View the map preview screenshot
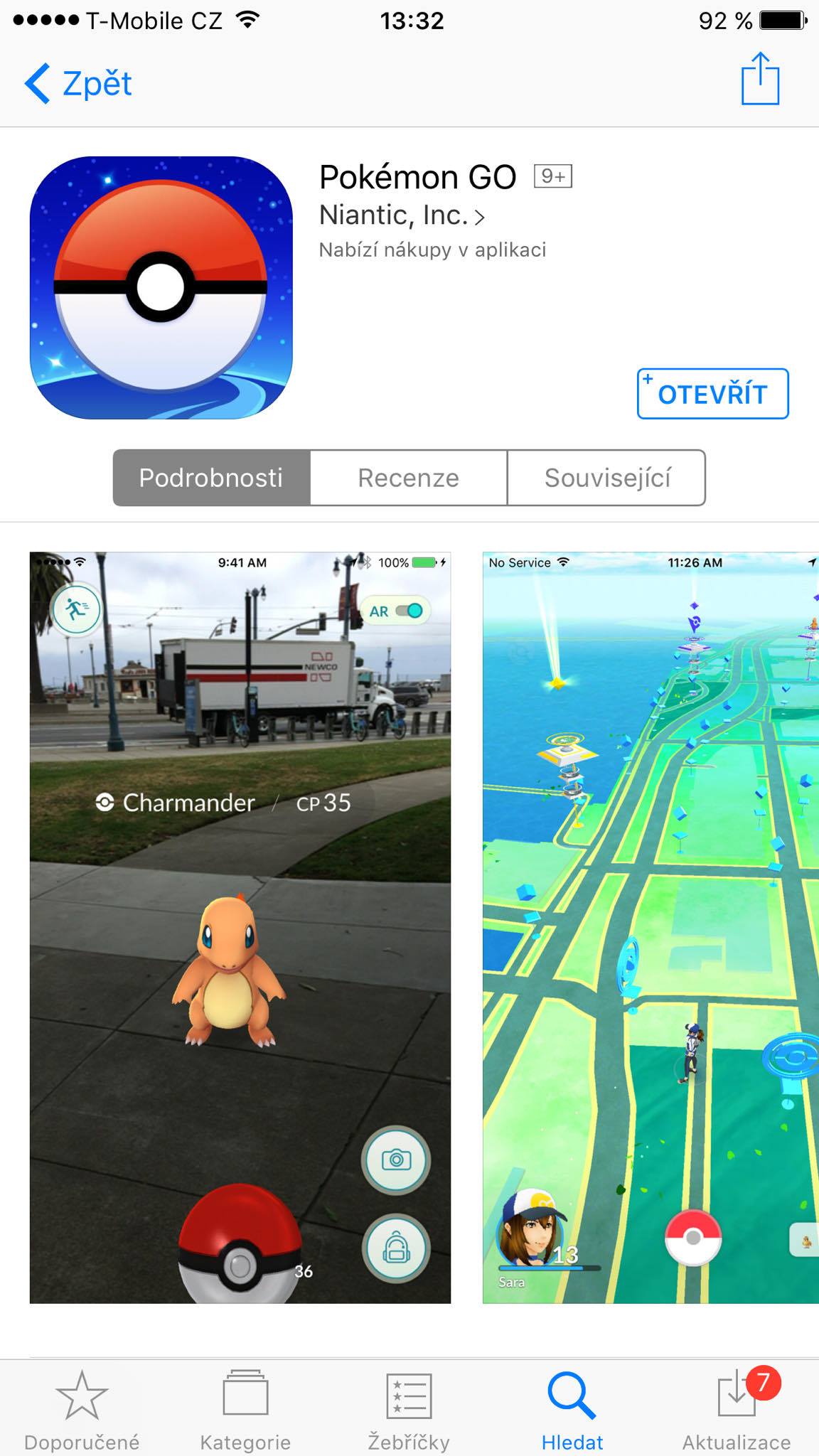Image resolution: width=819 pixels, height=1456 pixels. click(x=651, y=927)
